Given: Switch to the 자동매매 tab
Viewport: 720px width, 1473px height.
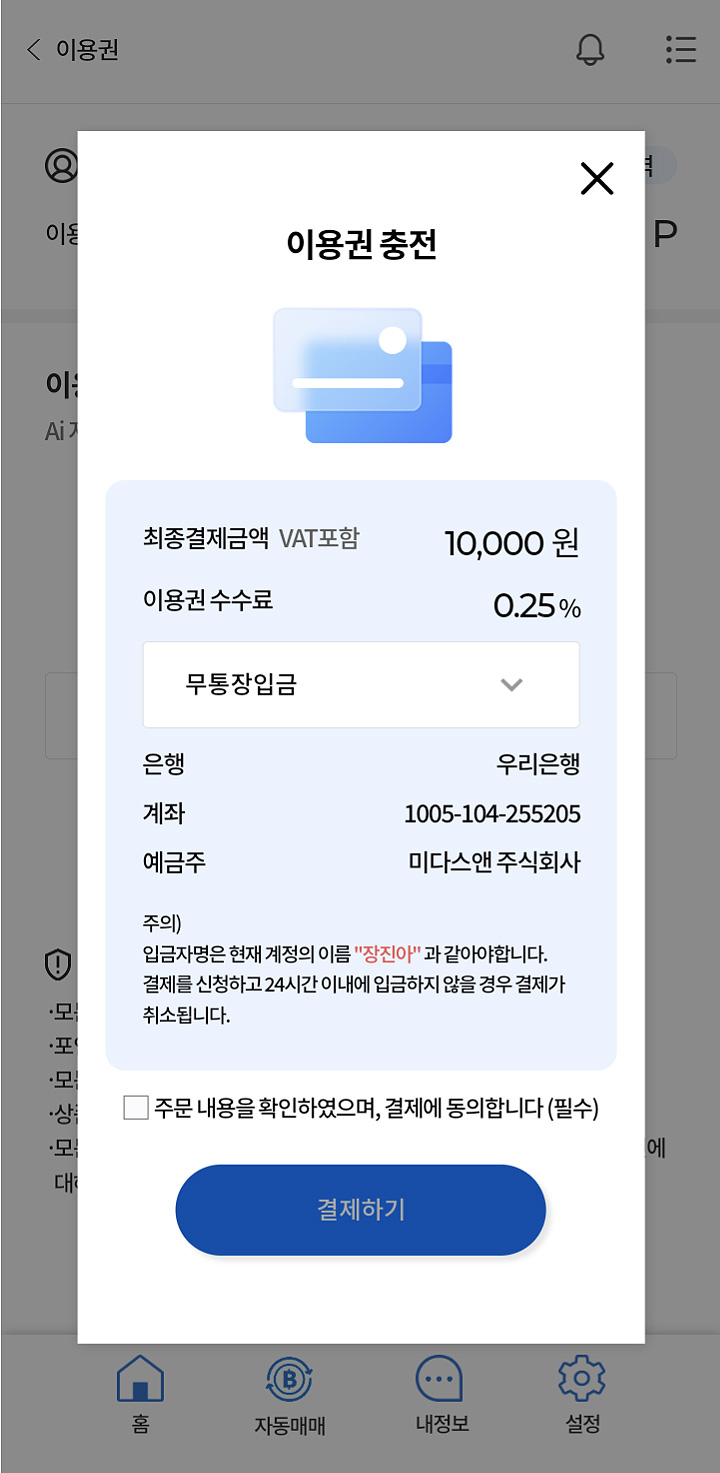Looking at the screenshot, I should click(x=290, y=1394).
